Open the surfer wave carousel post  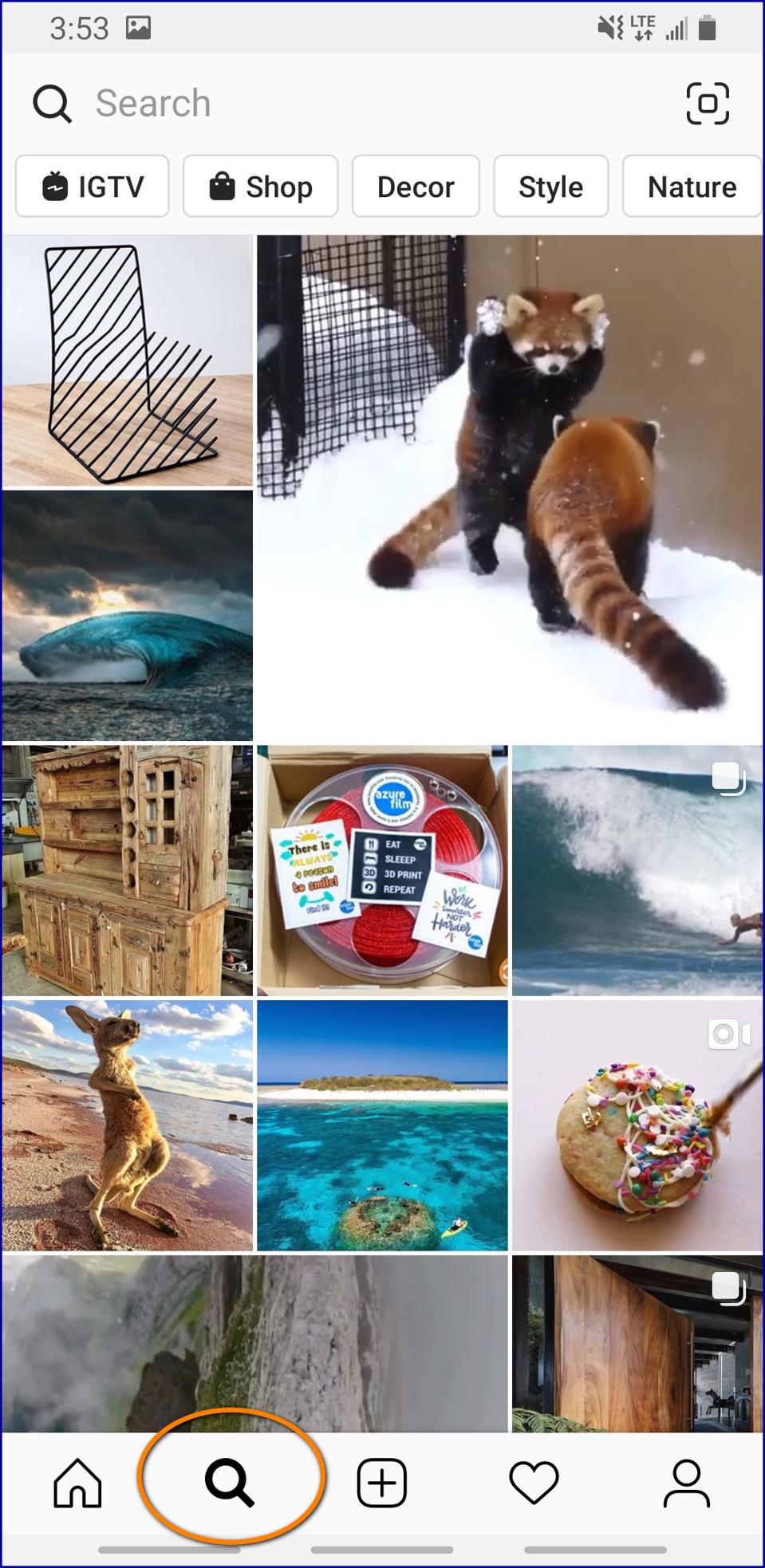(x=637, y=870)
